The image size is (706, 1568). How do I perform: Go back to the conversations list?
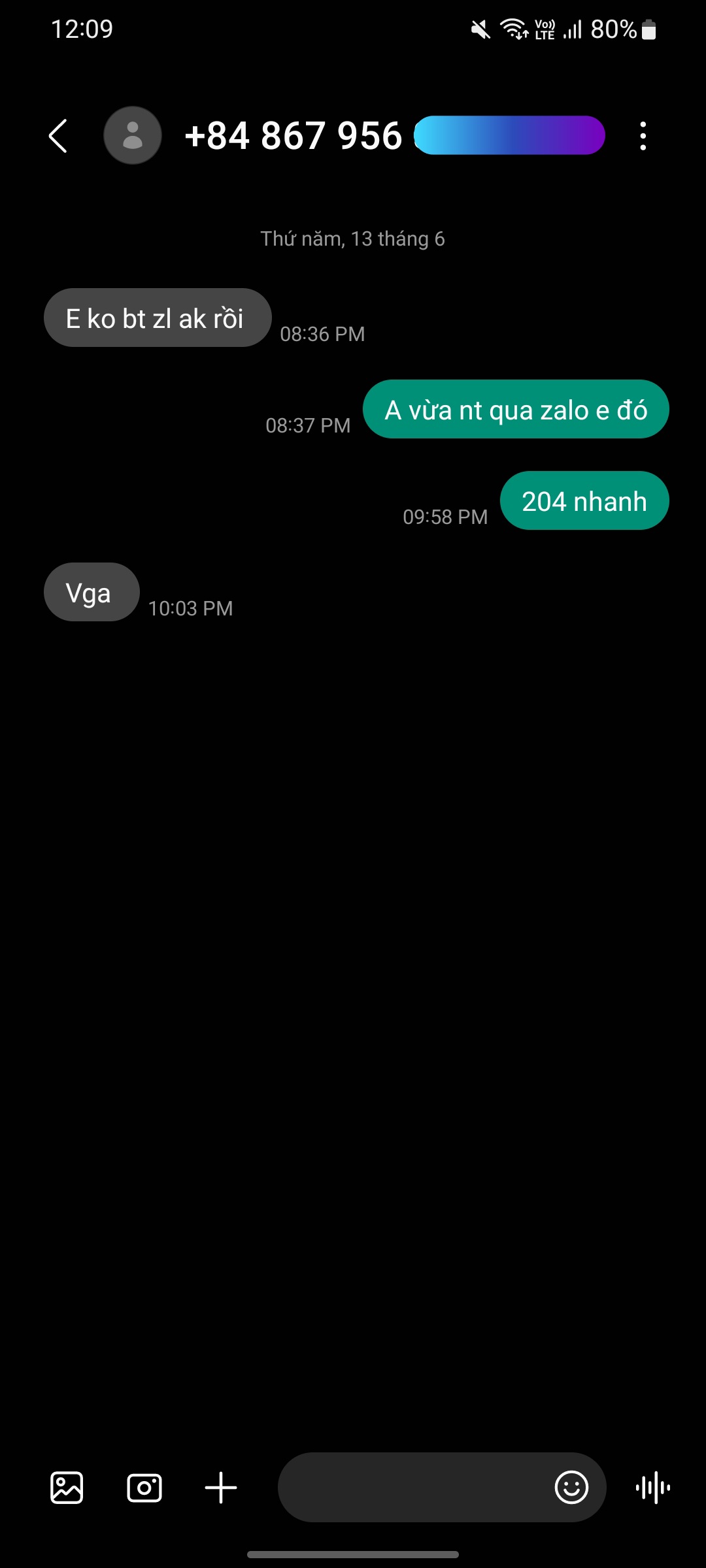pos(58,136)
